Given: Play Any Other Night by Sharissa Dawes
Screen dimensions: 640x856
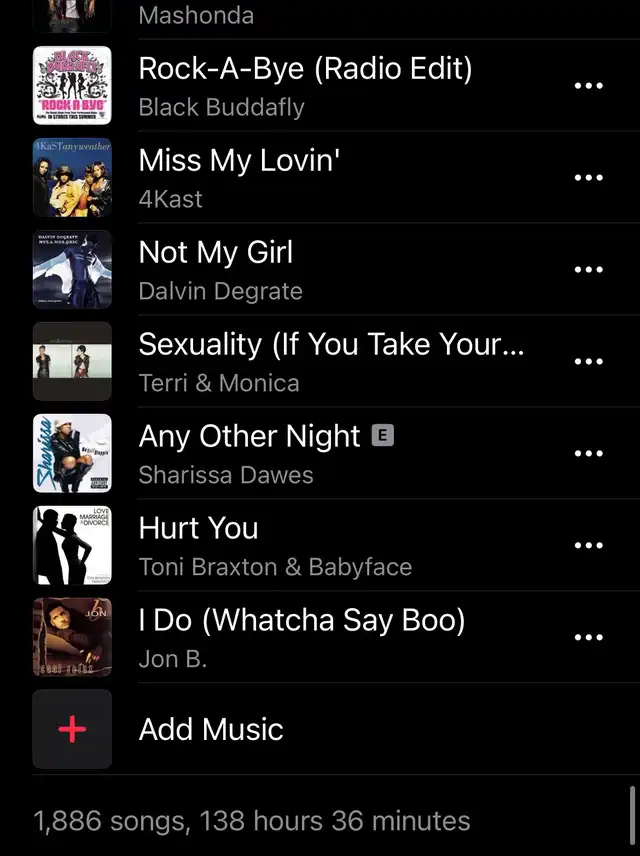Looking at the screenshot, I should [250, 453].
